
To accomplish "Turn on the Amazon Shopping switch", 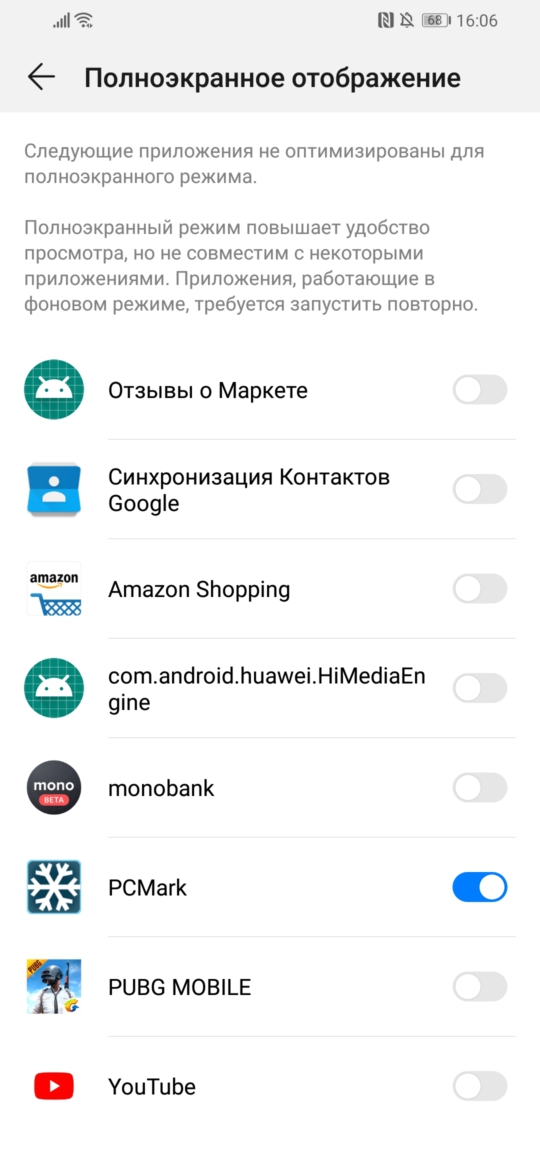I will coord(480,589).
